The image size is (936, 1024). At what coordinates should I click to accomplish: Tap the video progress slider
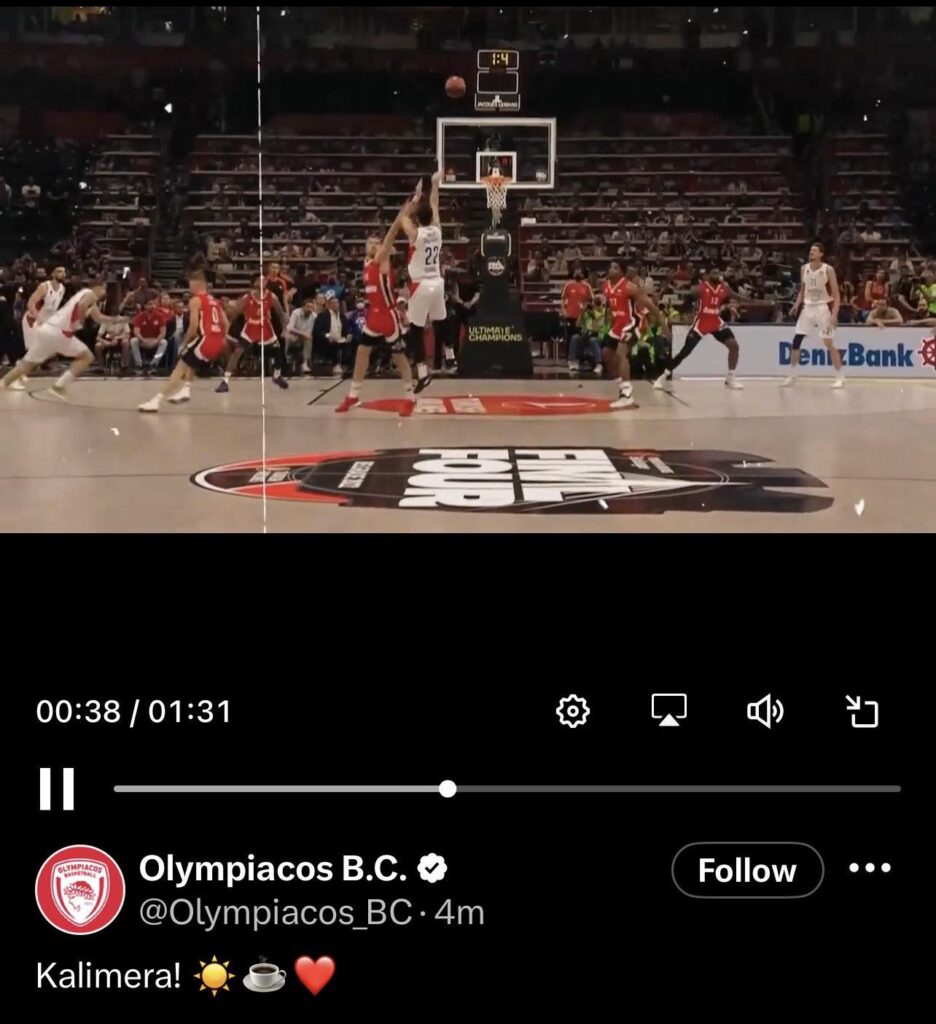[448, 789]
